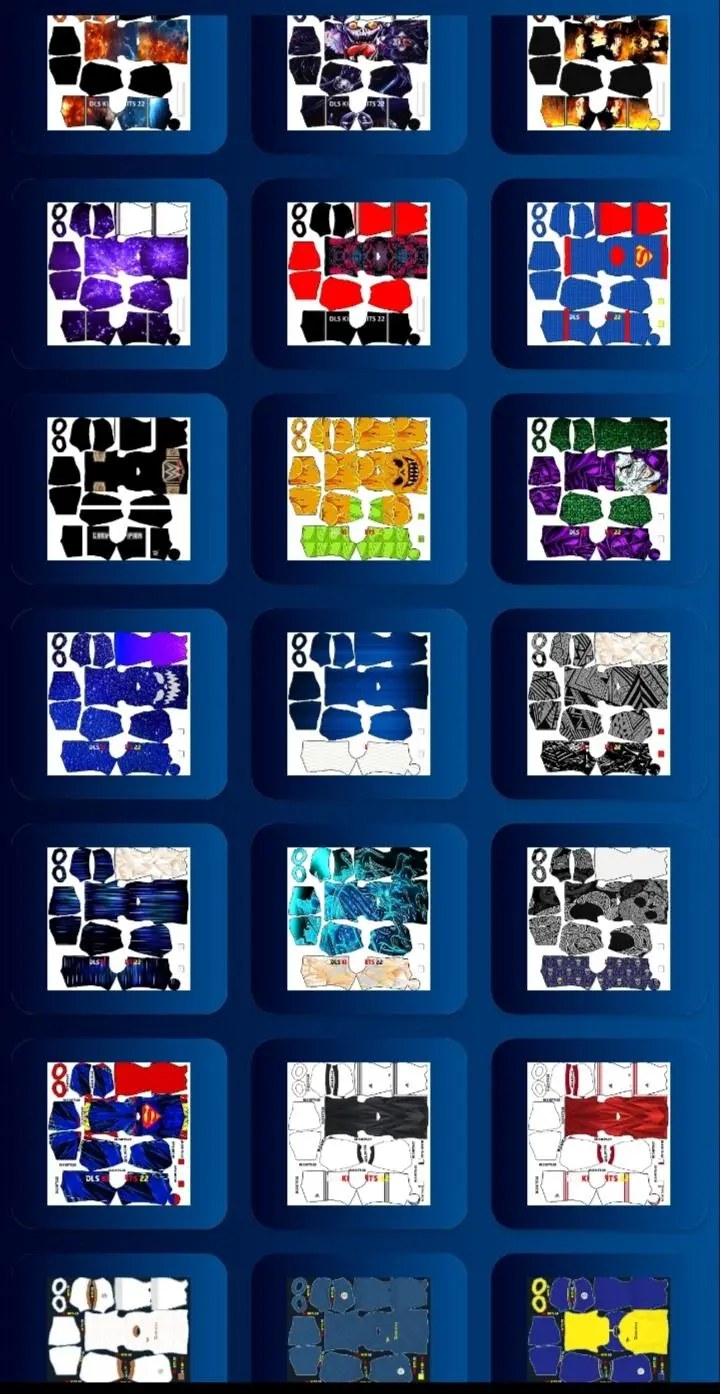Choose the black-white skull pattern kit
This screenshot has width=720, height=1394.
click(x=598, y=919)
